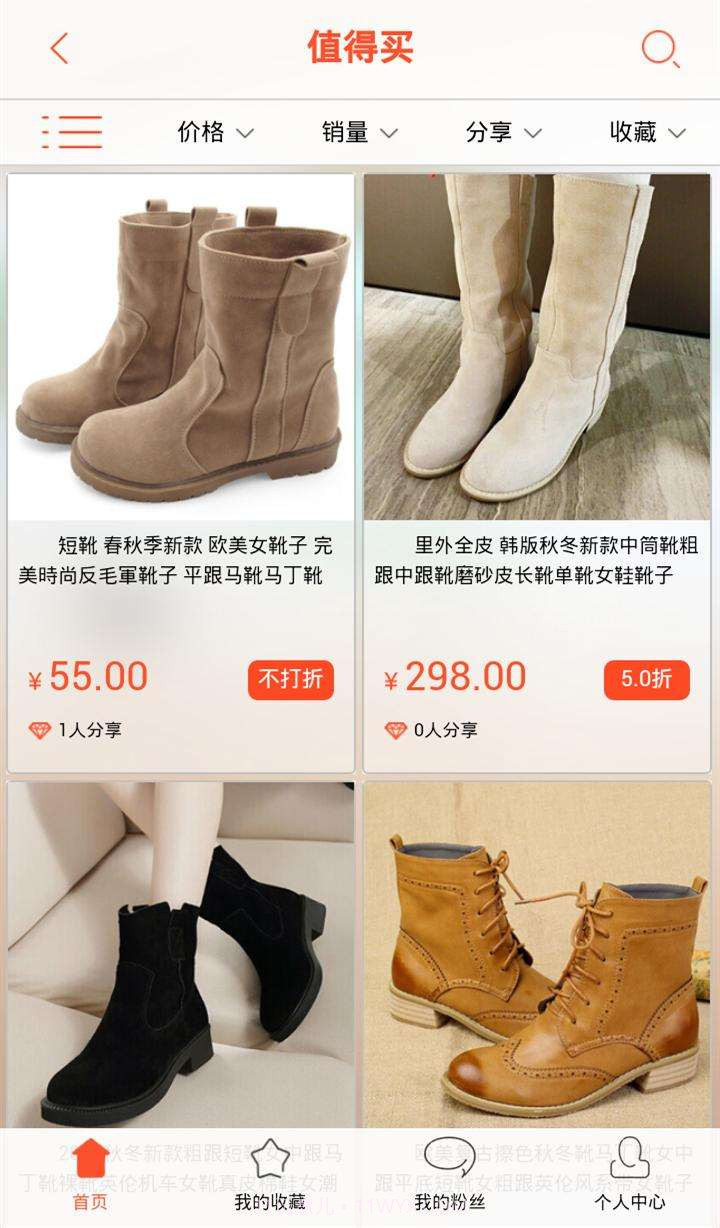Expand the 价格 sorting dropdown
Screen dimensions: 720x1228
click(x=212, y=131)
